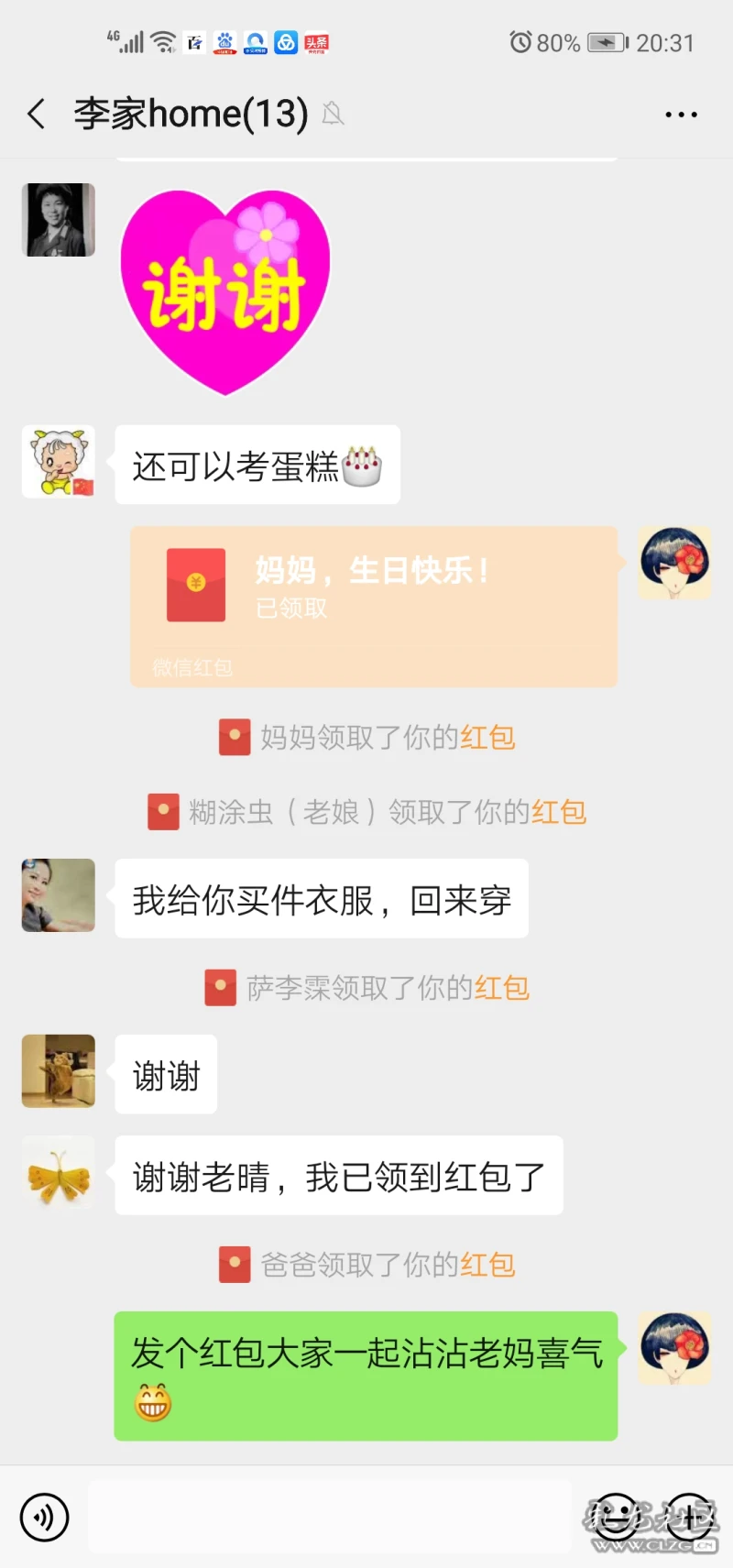View the 谢谢 heart sticker
This screenshot has height=1568, width=733.
(x=225, y=293)
